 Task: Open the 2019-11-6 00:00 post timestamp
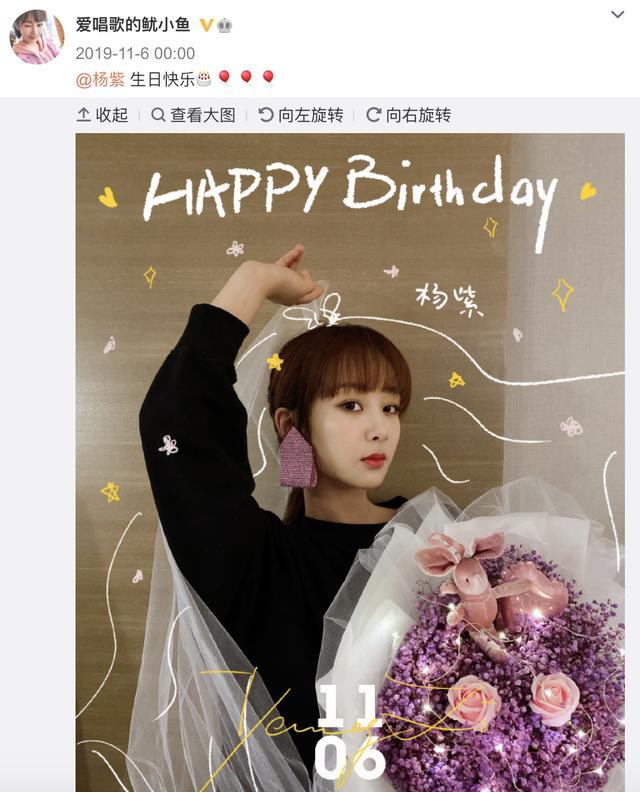coord(135,53)
